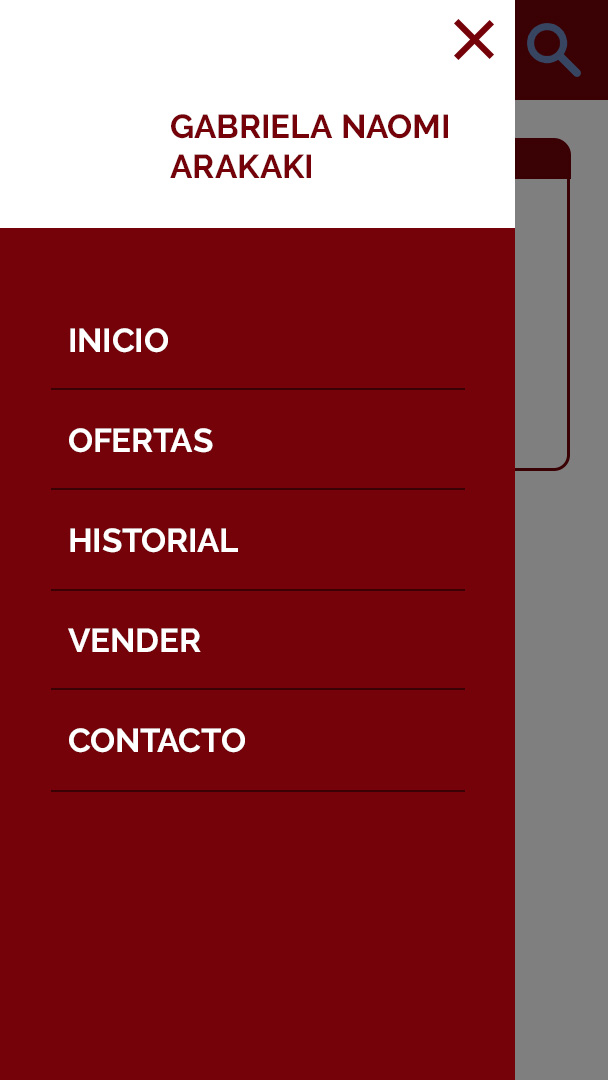
Task: View the Historial page
Action: click(x=153, y=541)
